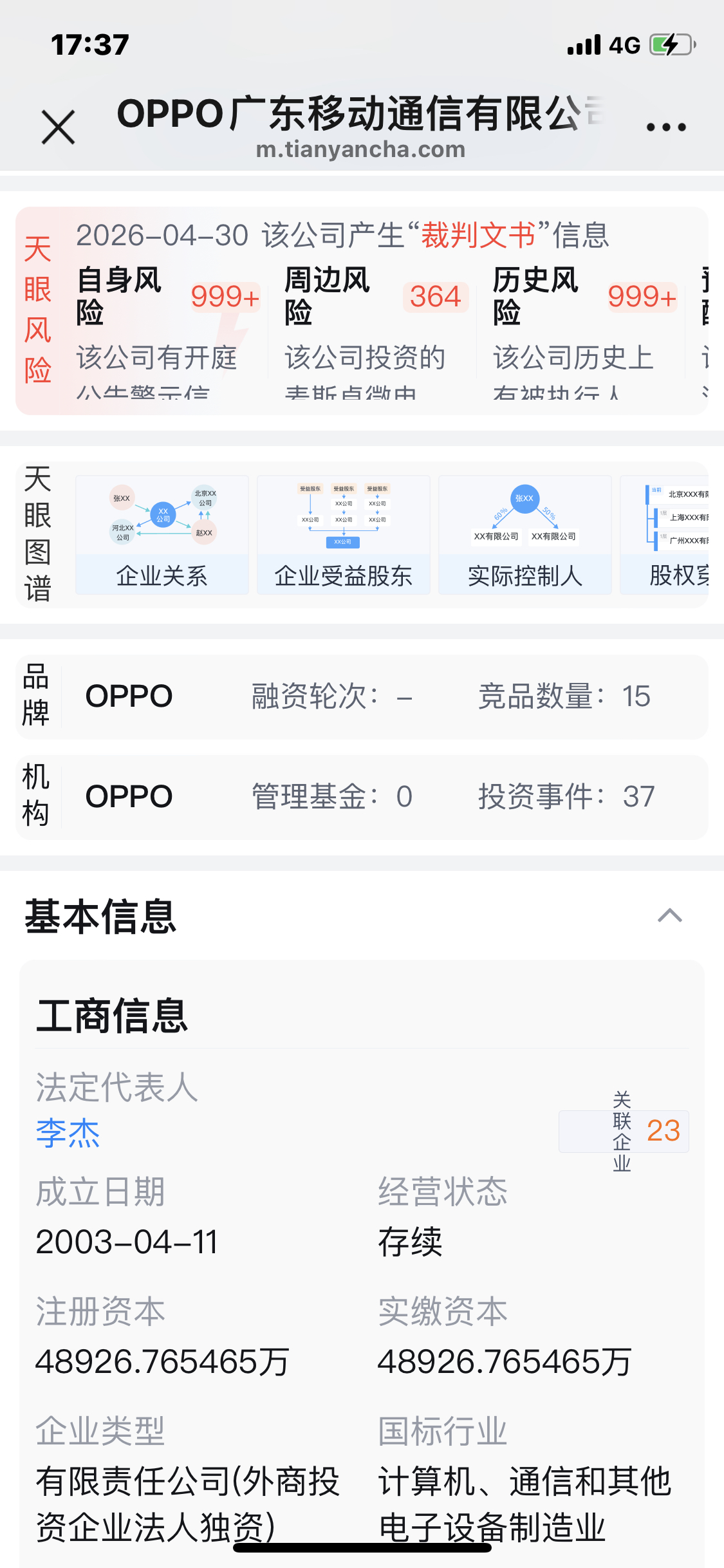Open the 实际控制人 graph tile

click(525, 535)
